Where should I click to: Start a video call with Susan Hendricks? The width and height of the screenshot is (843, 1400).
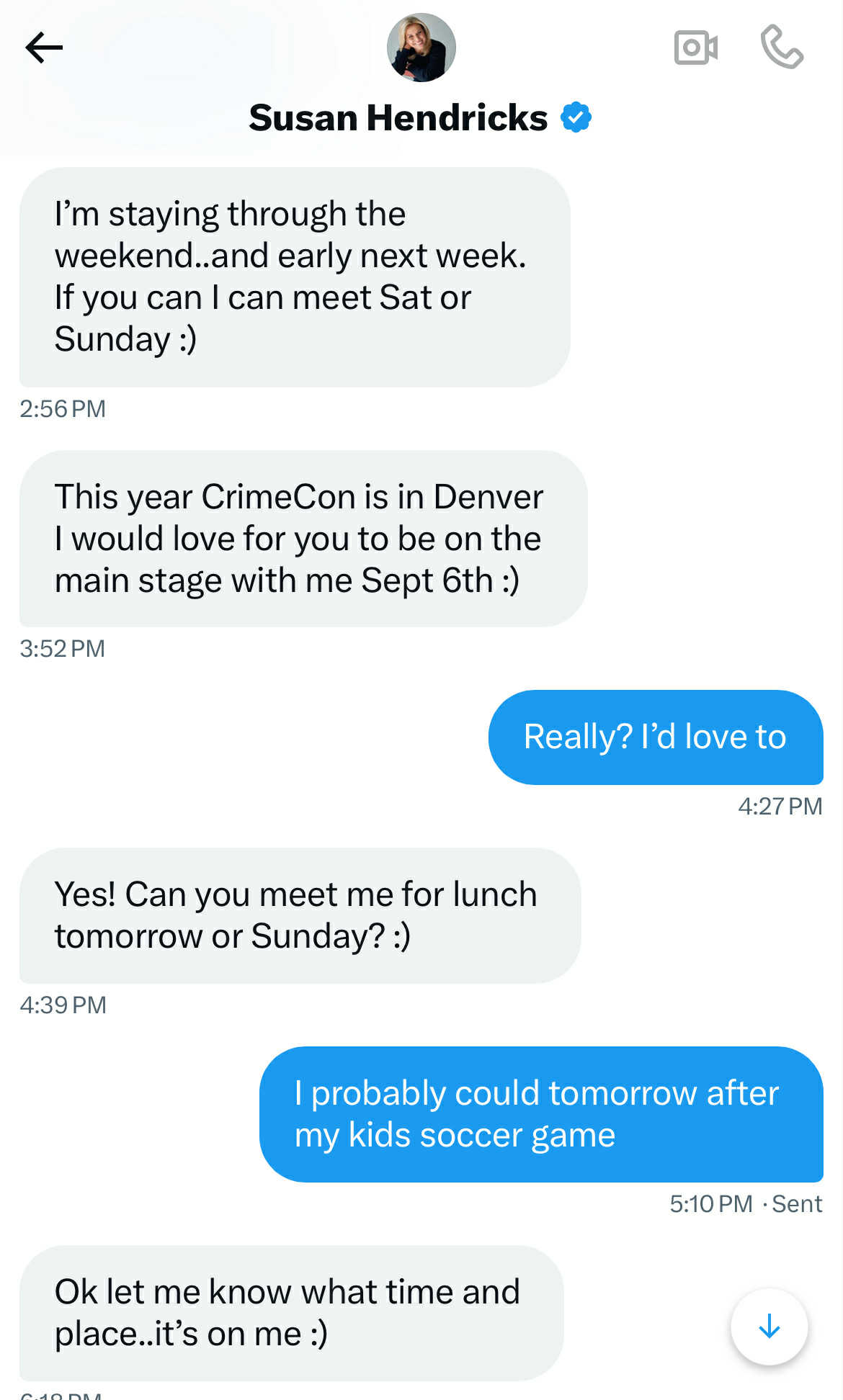click(695, 48)
